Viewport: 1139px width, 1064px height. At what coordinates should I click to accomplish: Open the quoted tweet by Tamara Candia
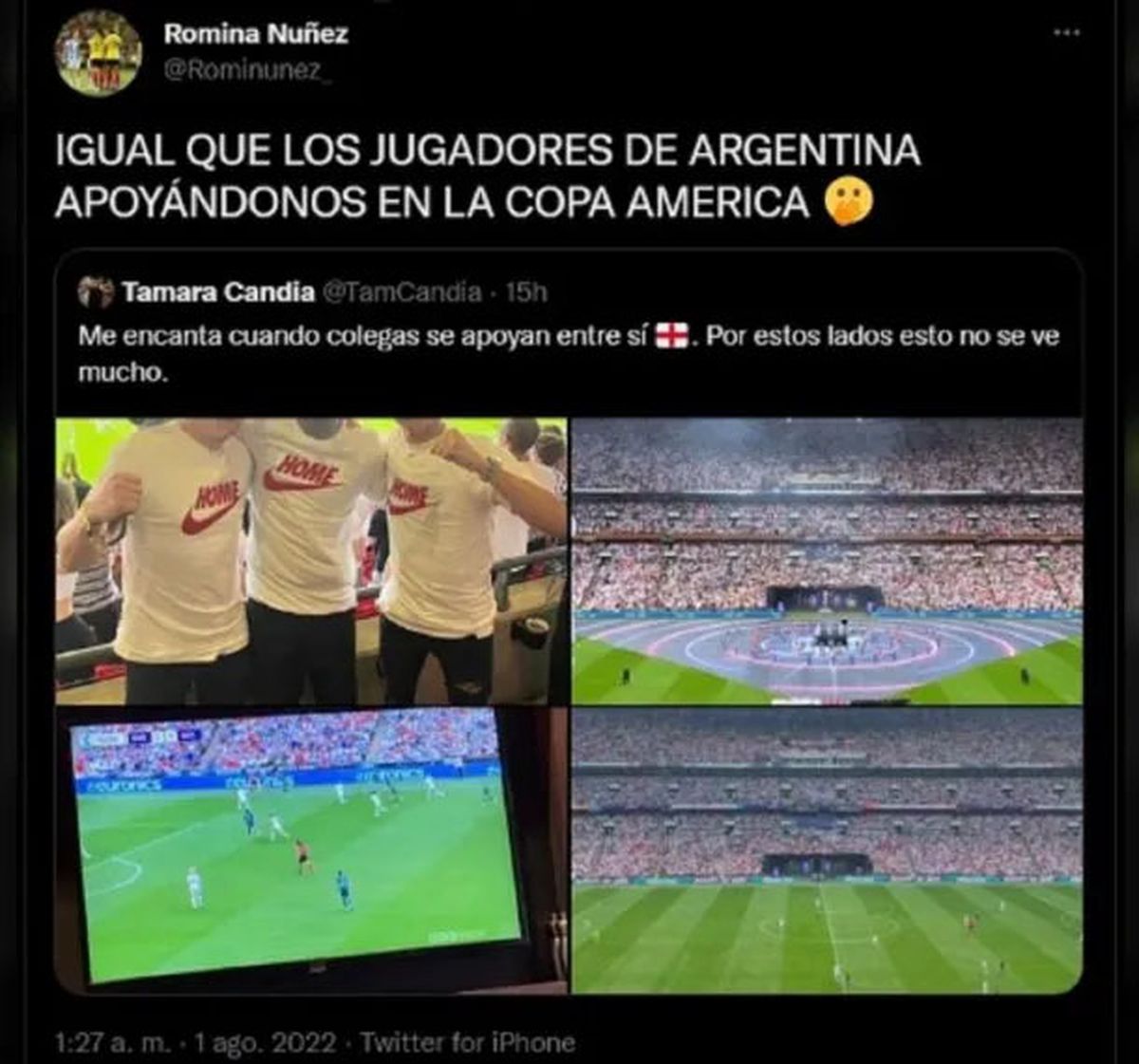coord(569,332)
